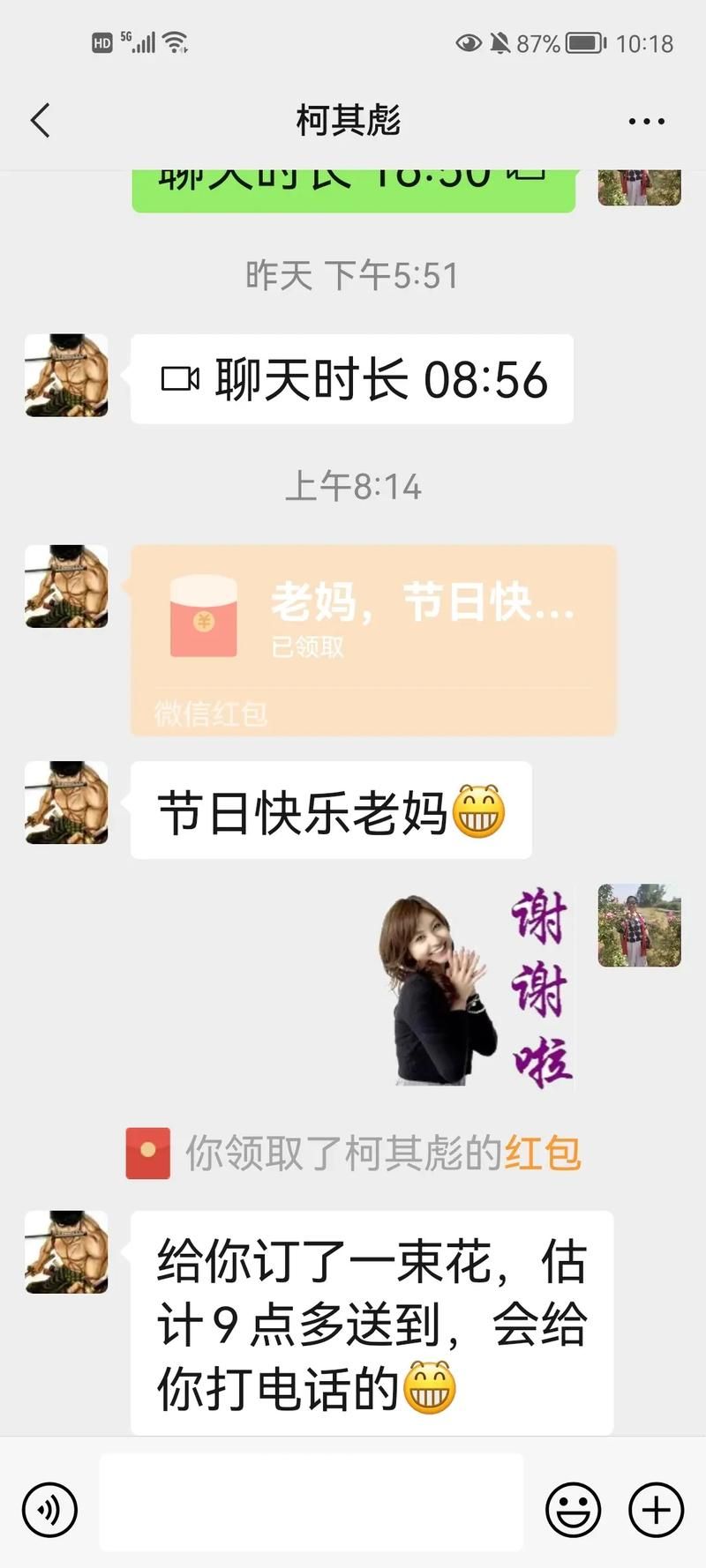Screen dimensions: 706x1568
Task: Tap the 聊天时长 08:56 video call record
Action: tap(352, 379)
